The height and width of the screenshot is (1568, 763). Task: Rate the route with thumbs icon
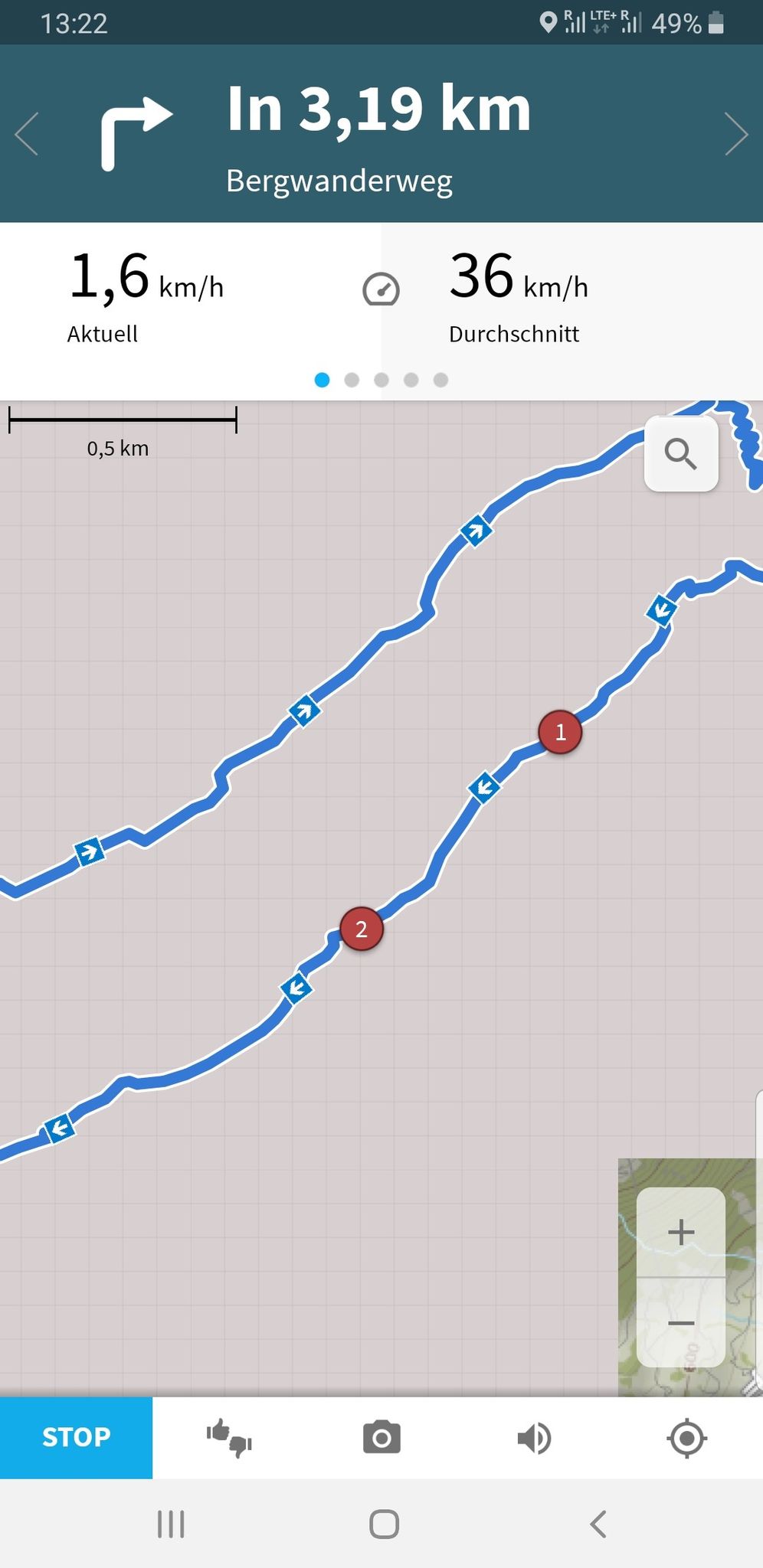click(x=229, y=1437)
